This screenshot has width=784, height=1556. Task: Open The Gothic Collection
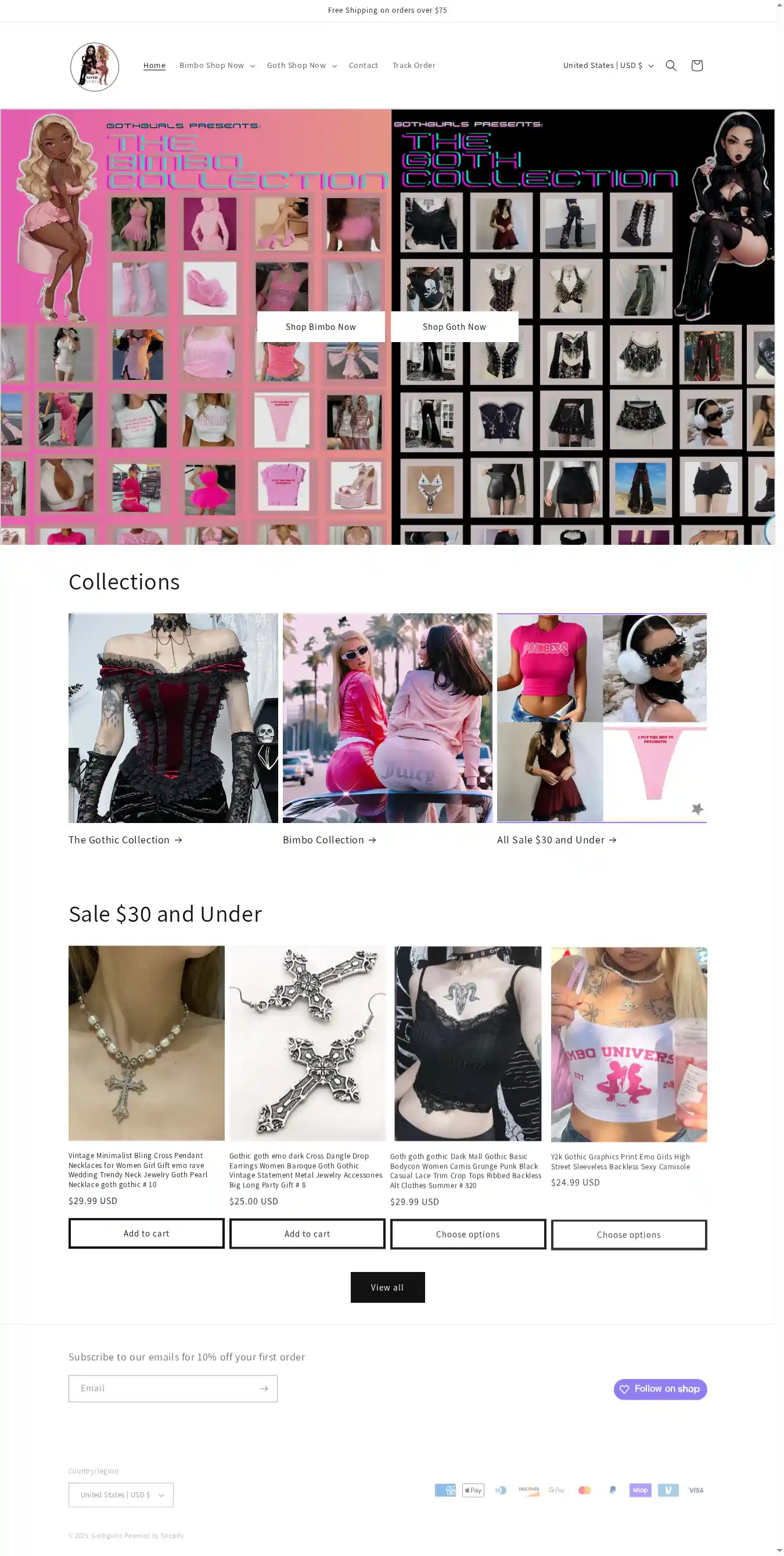click(125, 840)
